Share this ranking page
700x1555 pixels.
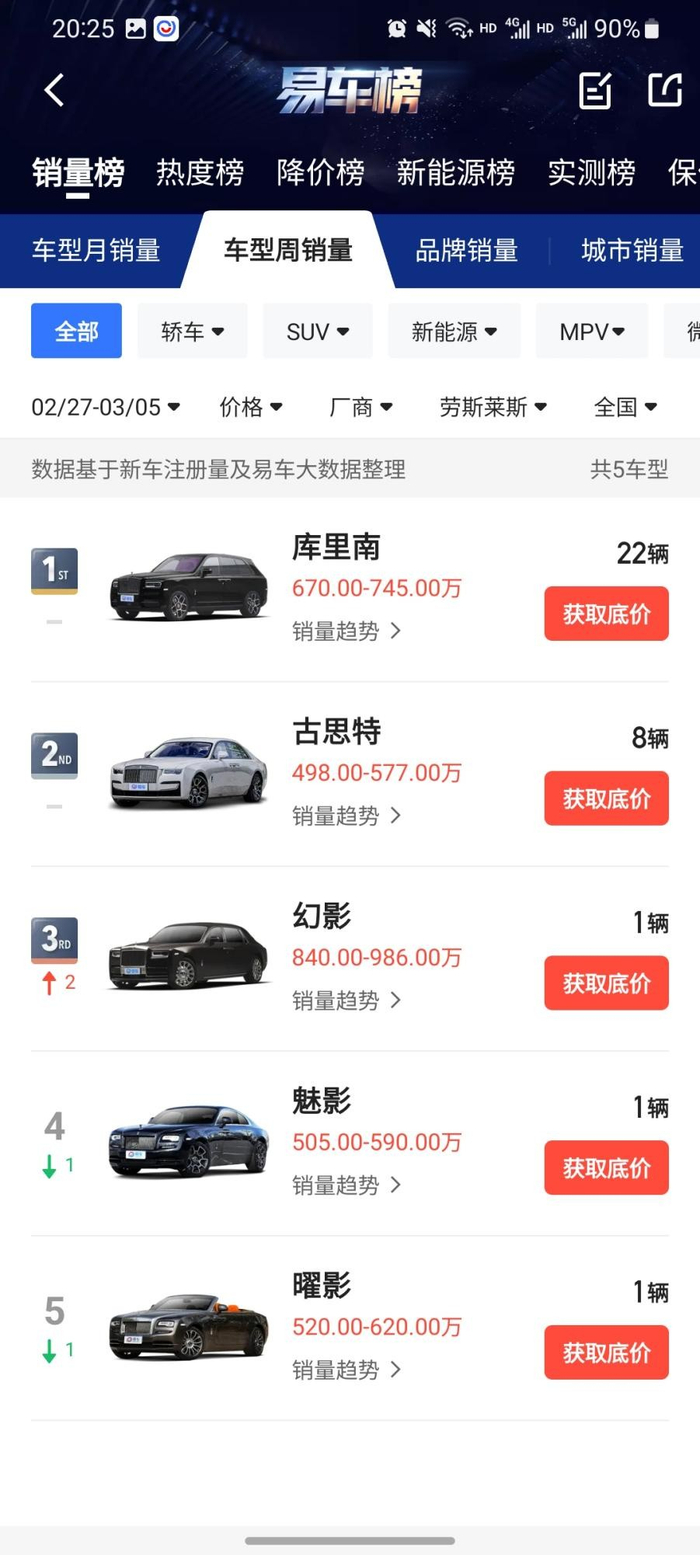point(665,90)
